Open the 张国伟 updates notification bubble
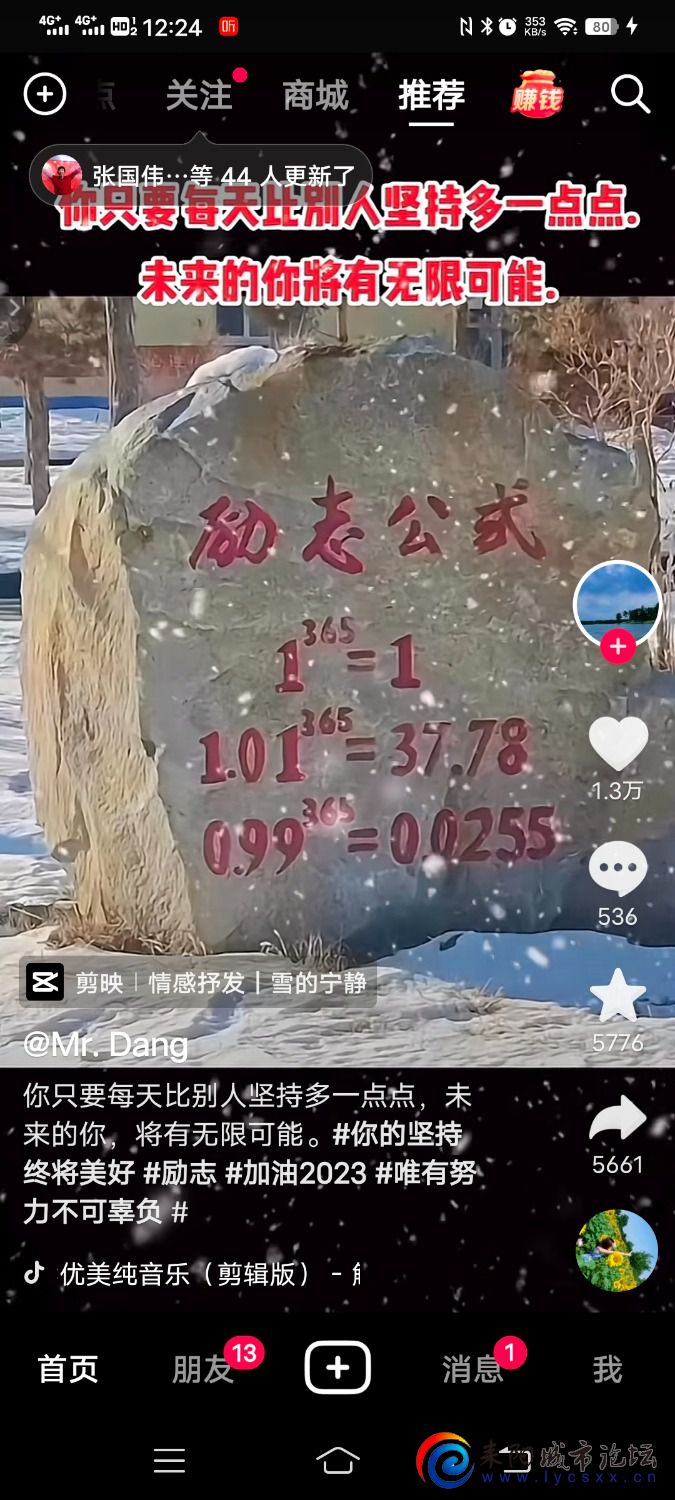This screenshot has height=1500, width=675. tap(200, 176)
